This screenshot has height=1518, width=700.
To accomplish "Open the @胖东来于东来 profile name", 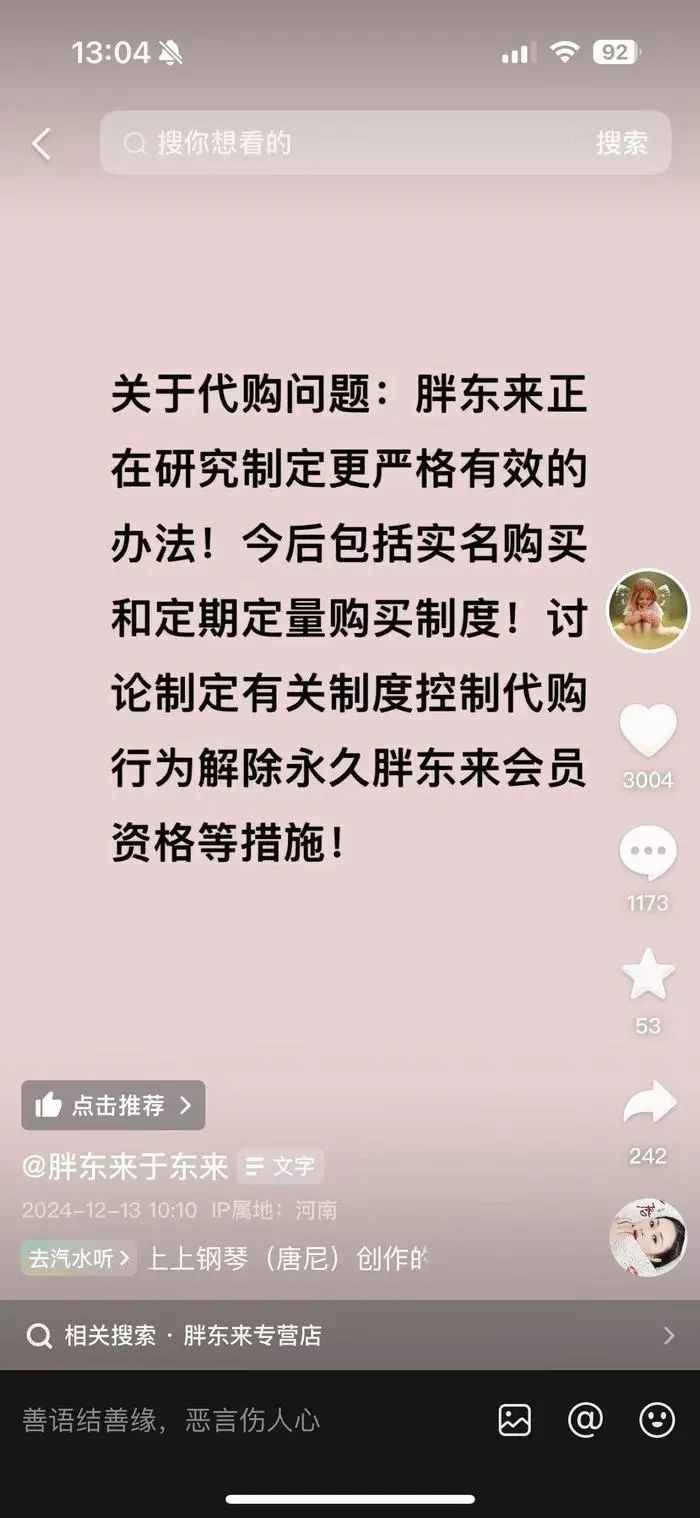I will tap(126, 1166).
